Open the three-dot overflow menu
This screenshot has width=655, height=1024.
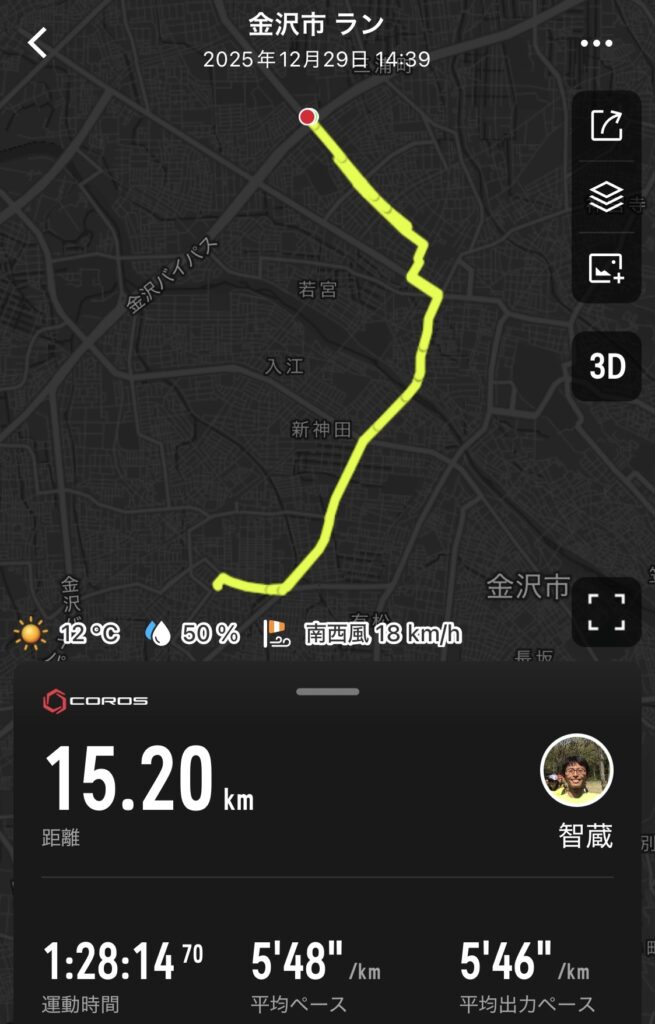596,43
